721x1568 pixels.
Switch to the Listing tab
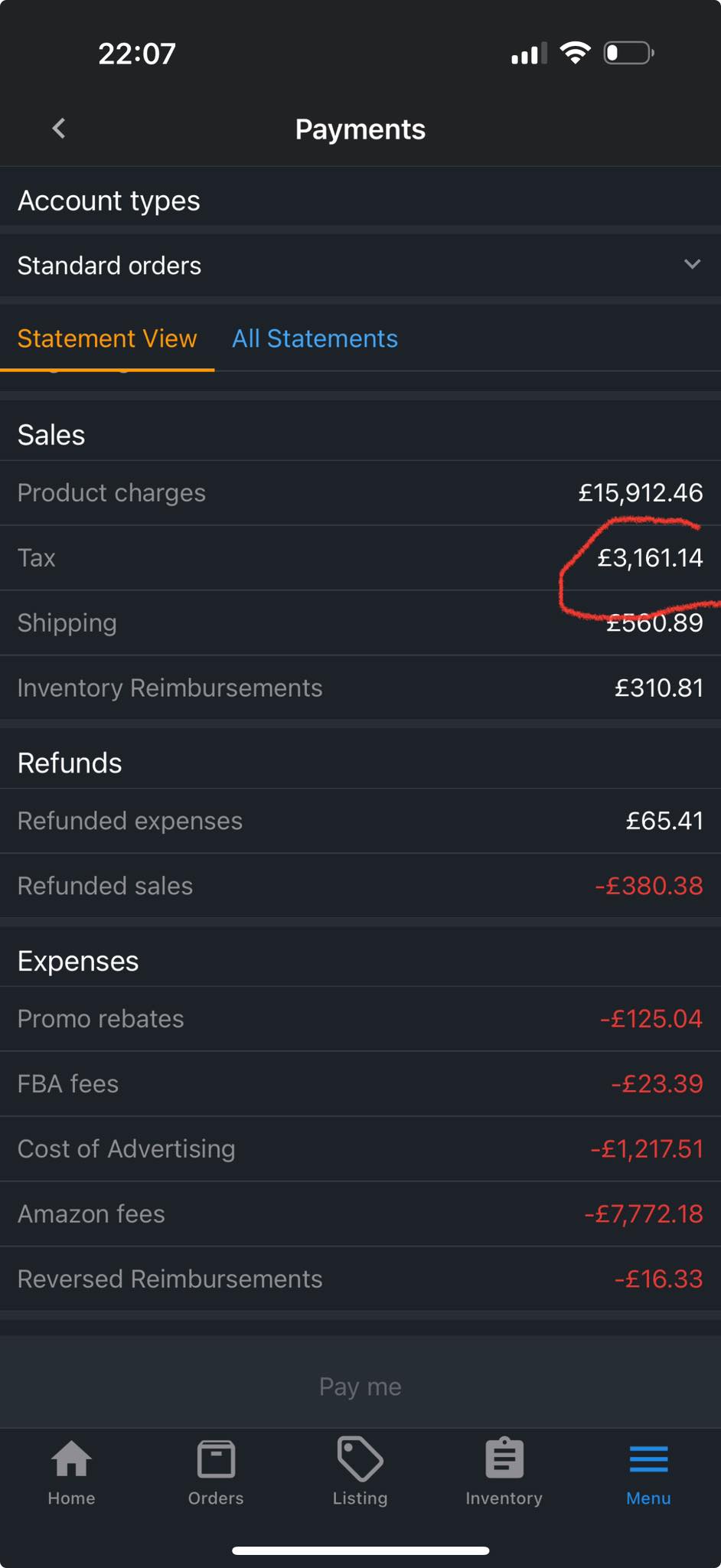360,1472
